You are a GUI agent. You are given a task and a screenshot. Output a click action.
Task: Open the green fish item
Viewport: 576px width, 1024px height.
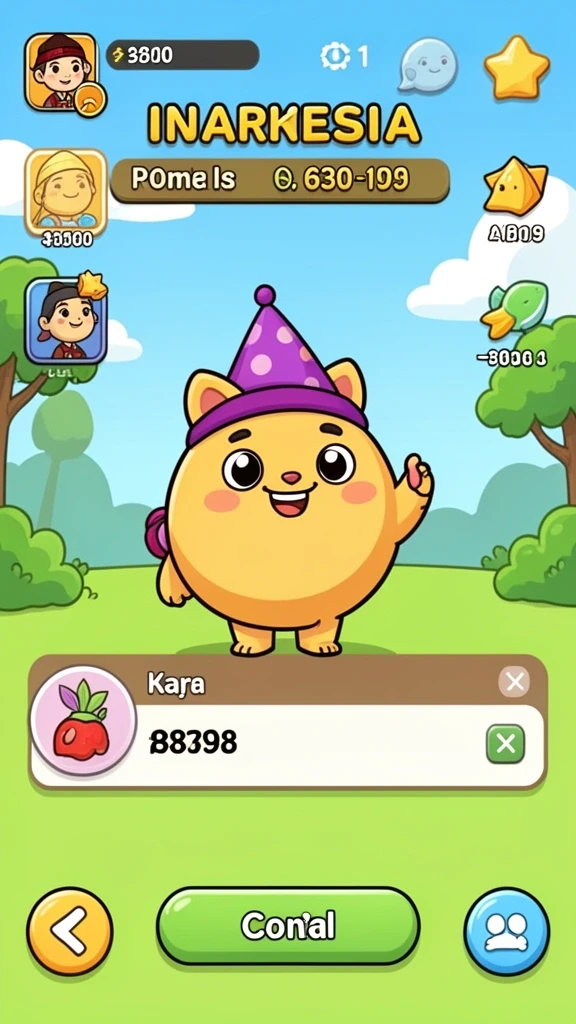tap(515, 311)
